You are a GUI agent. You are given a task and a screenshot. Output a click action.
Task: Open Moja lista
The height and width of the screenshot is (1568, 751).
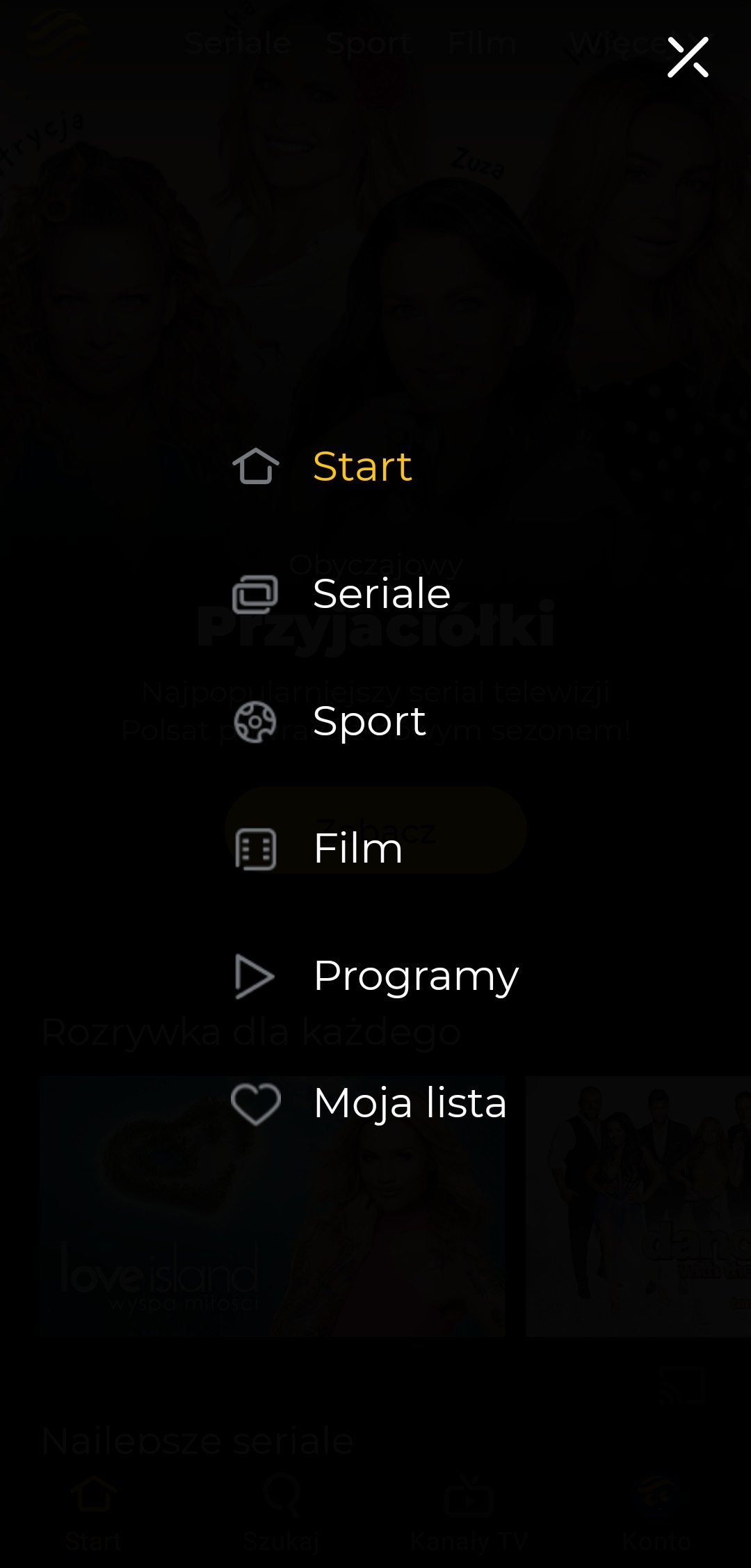click(410, 1103)
